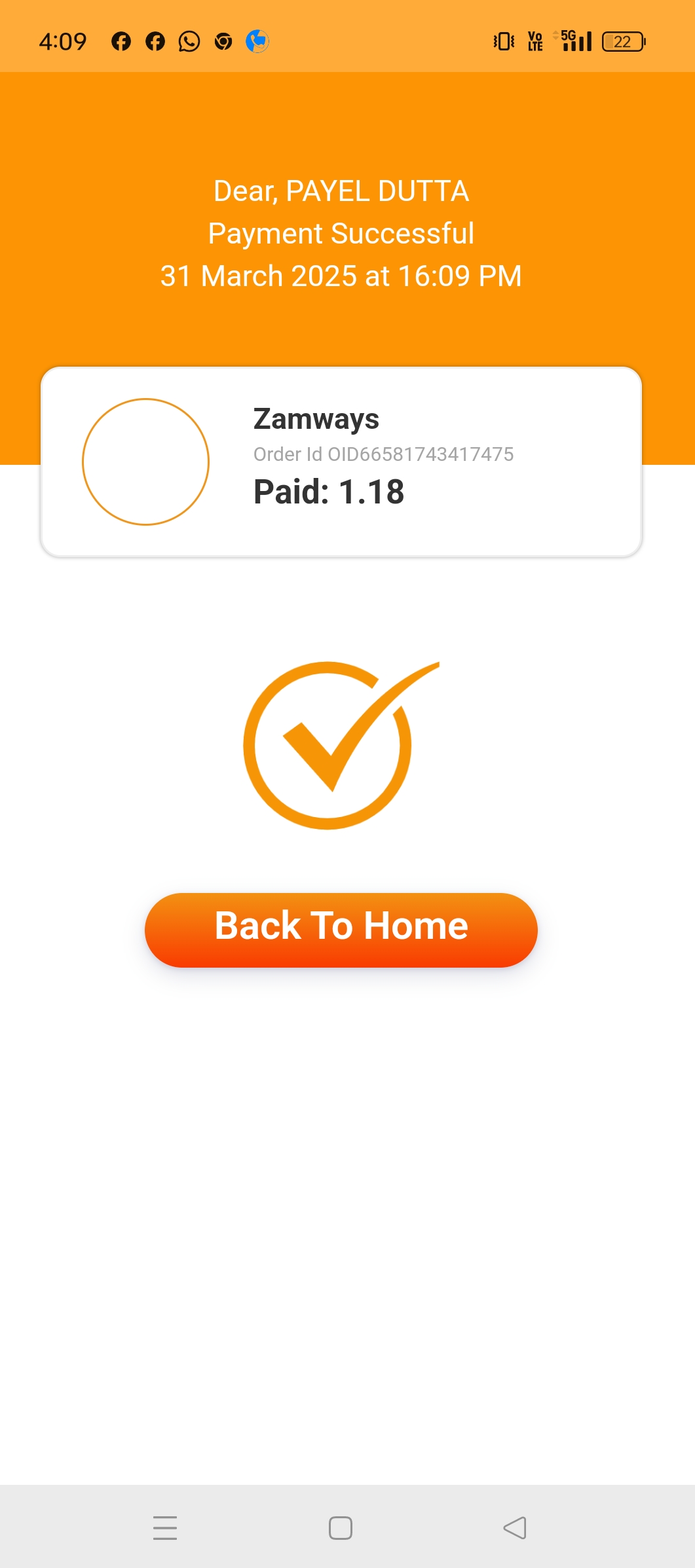Open recent apps from the navigation bar

[165, 1528]
